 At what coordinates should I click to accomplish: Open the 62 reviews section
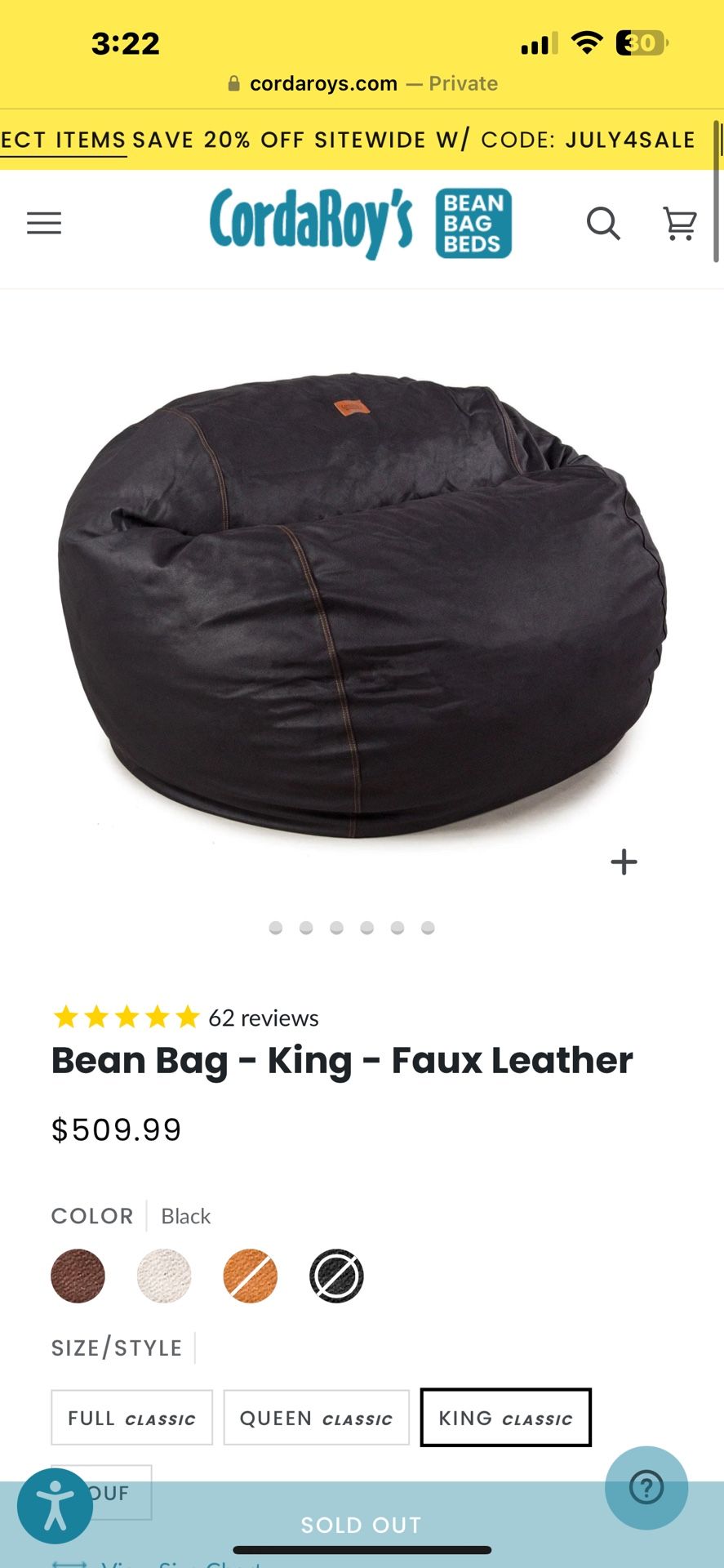pyautogui.click(x=263, y=1018)
